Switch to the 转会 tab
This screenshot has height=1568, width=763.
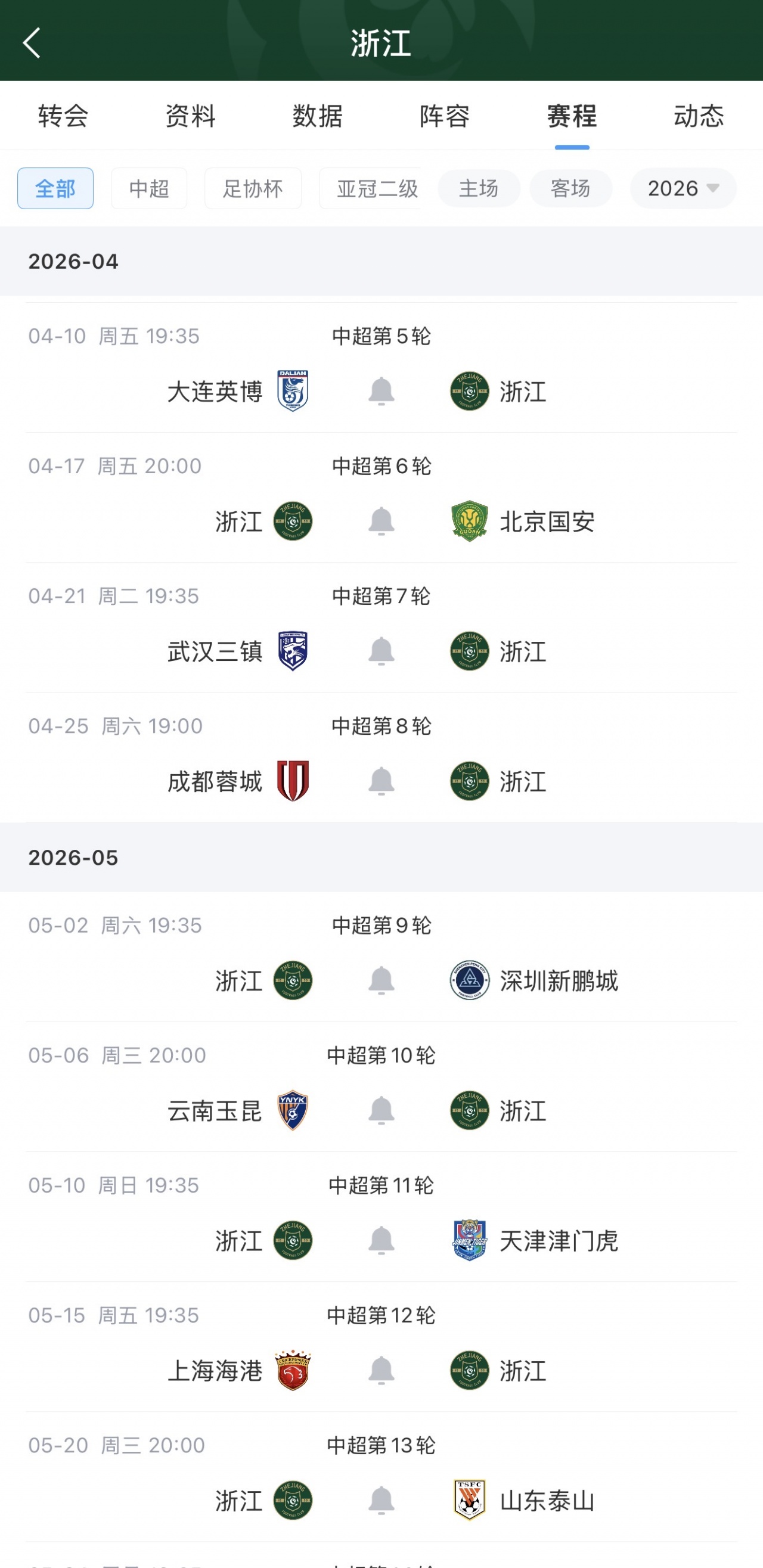point(63,117)
